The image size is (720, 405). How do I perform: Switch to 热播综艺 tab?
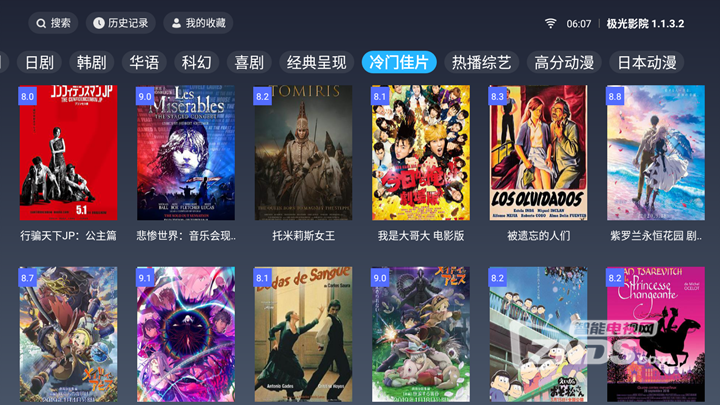point(481,62)
